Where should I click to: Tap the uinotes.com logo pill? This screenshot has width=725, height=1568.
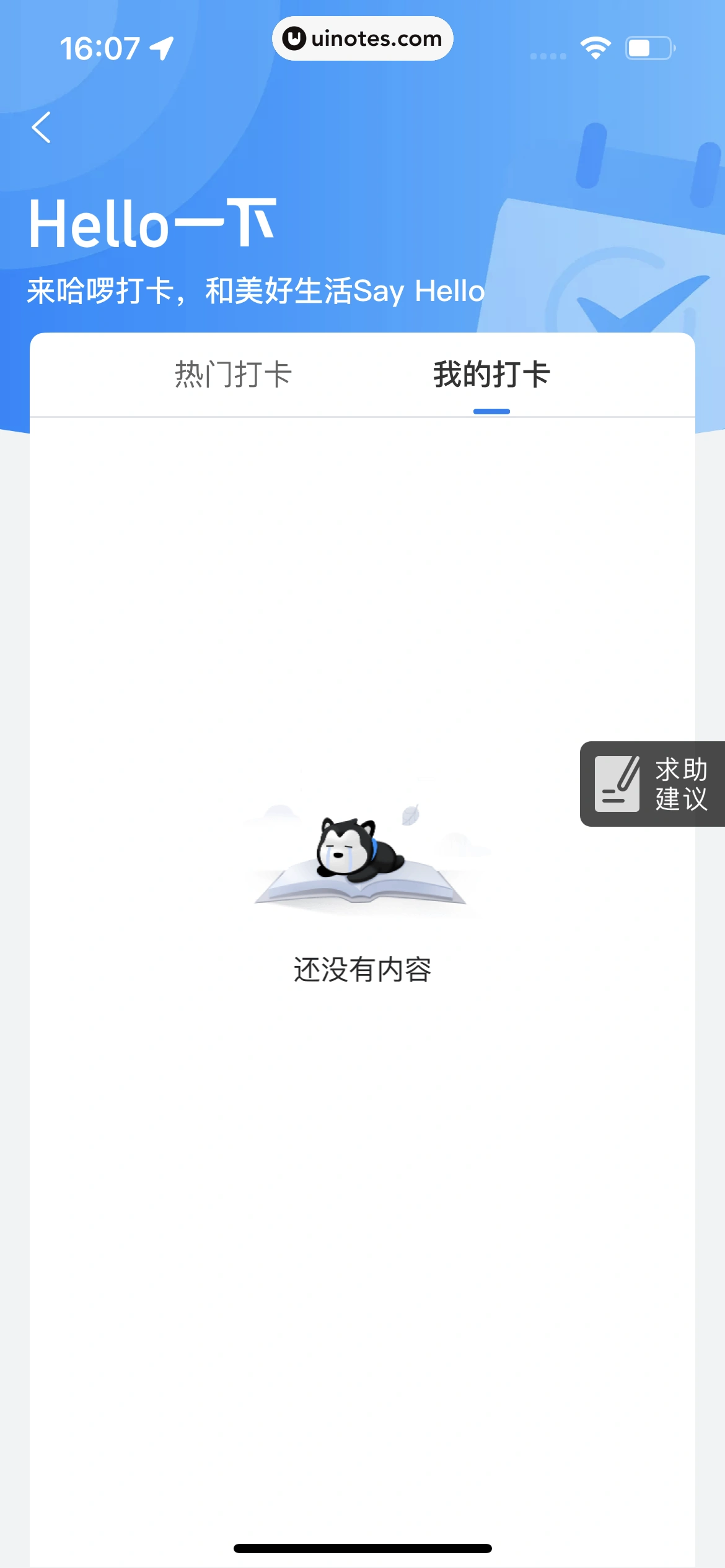(362, 38)
